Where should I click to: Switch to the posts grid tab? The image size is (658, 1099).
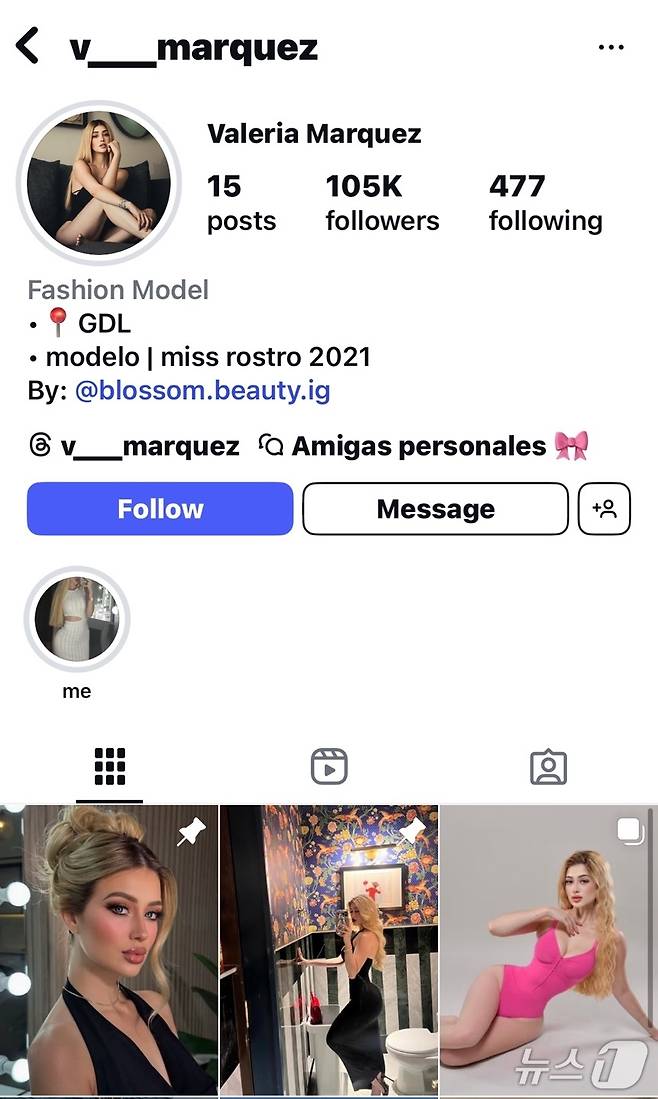point(109,766)
